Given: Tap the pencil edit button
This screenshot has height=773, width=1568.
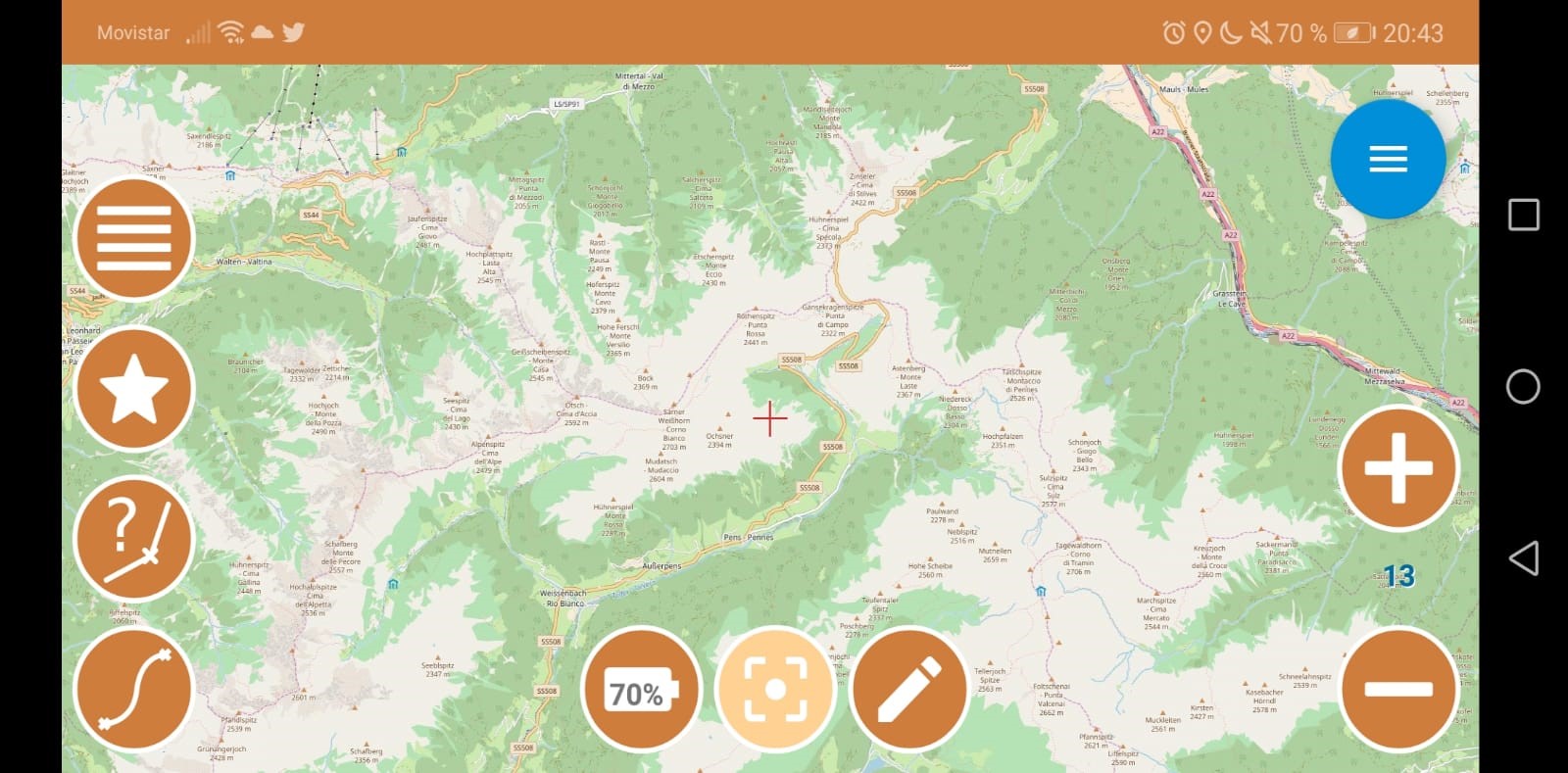Looking at the screenshot, I should (x=908, y=690).
